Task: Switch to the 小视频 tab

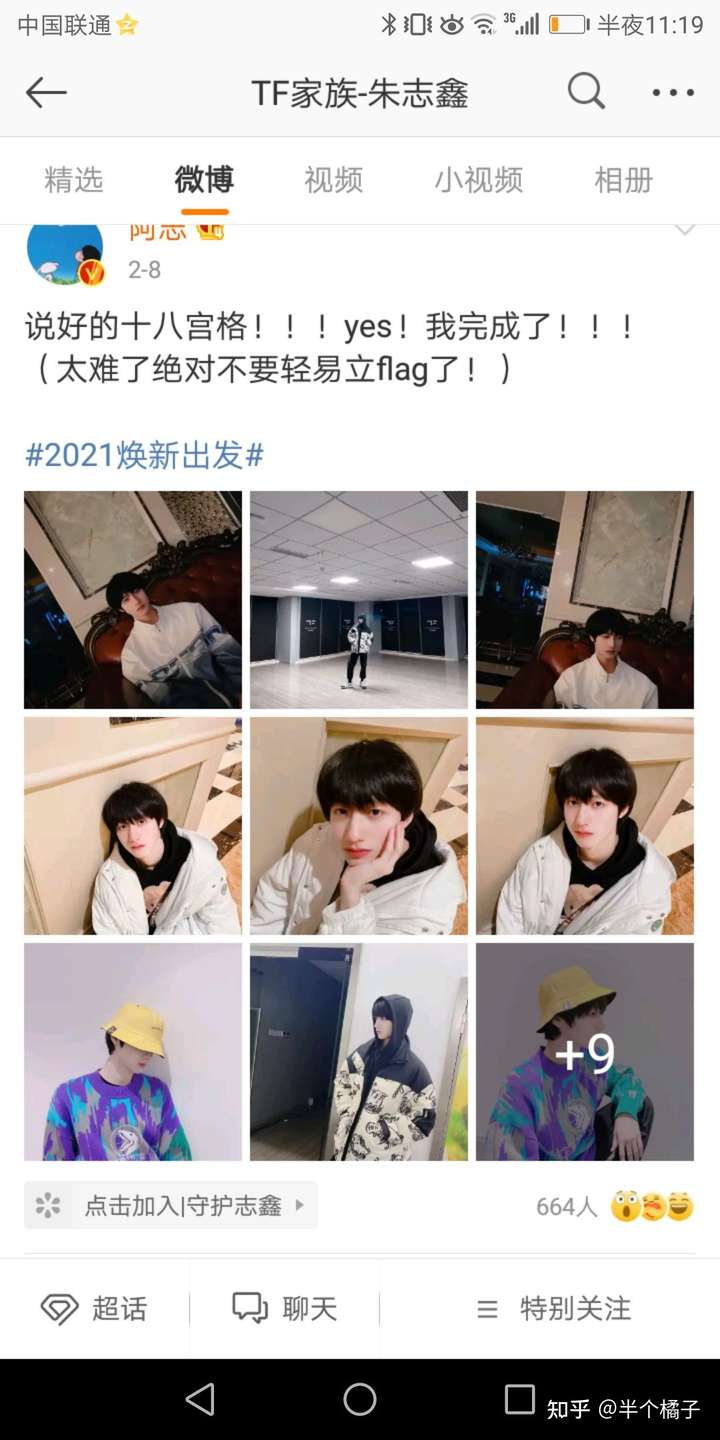Action: point(479,180)
